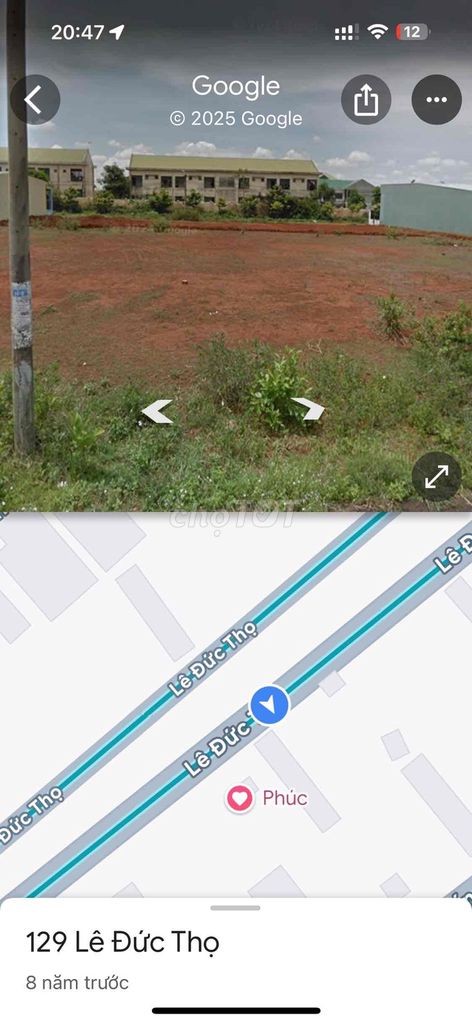Move left using the left arrow

157,411
